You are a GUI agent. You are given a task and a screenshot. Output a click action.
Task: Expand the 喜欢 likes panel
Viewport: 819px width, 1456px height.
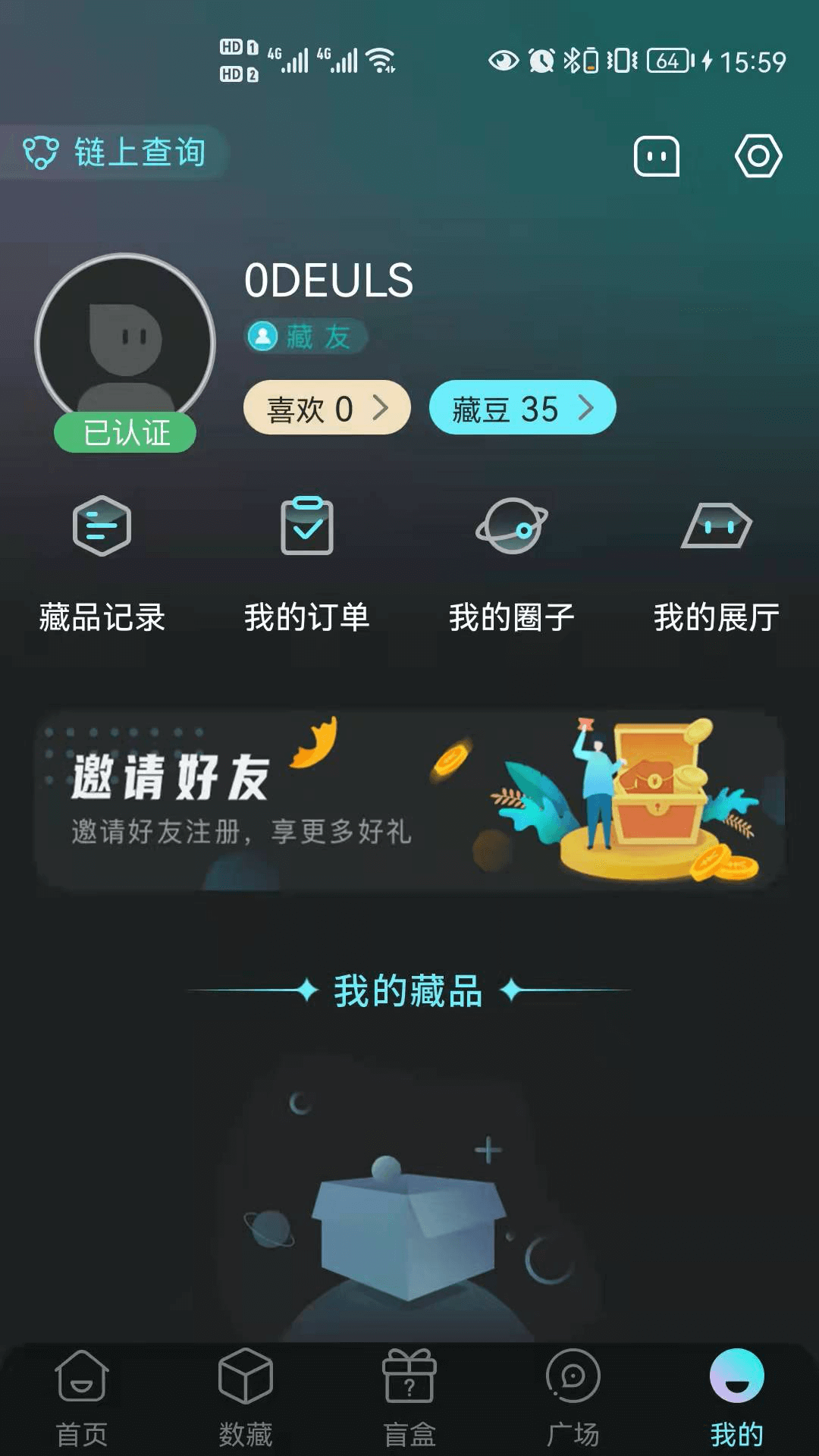coord(326,408)
